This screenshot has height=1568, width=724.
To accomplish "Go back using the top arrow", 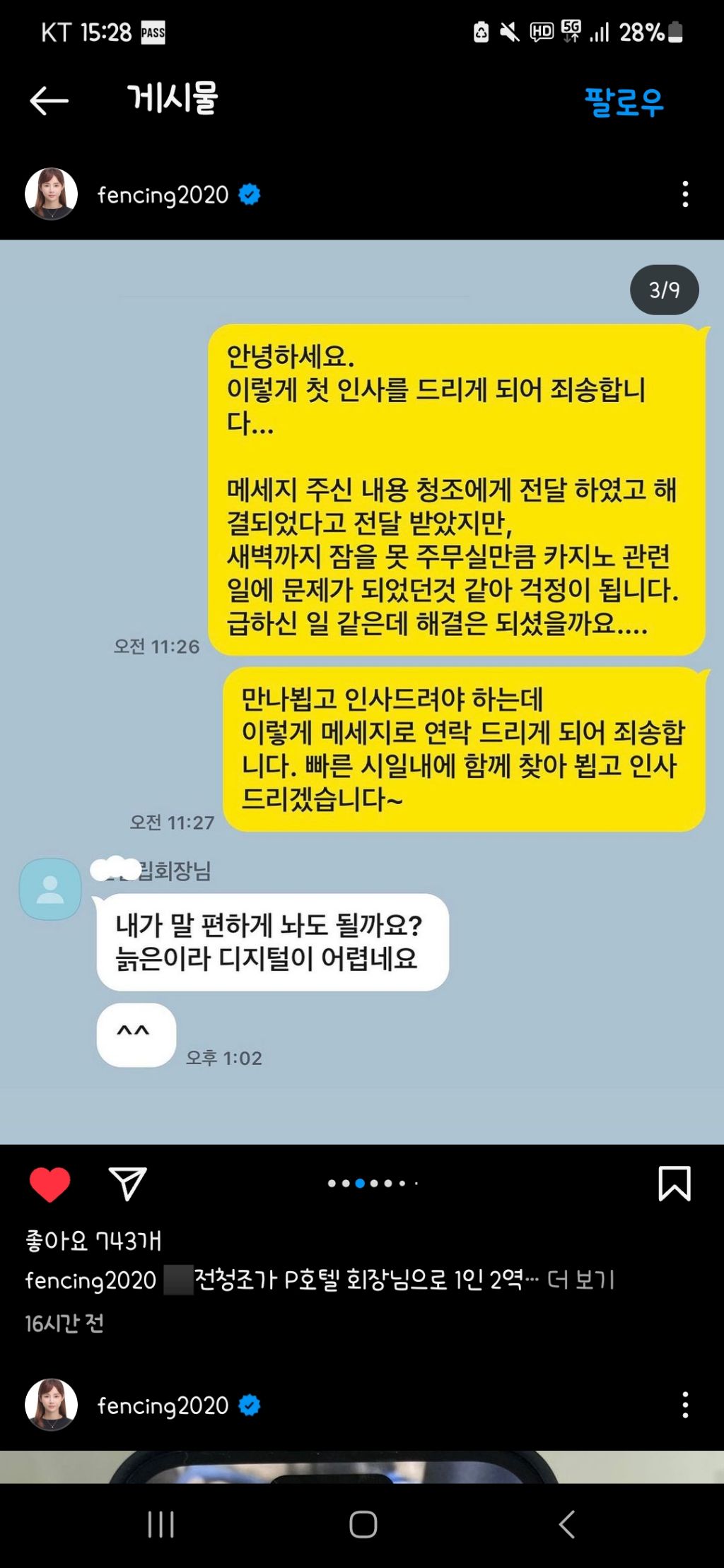I will tap(49, 100).
